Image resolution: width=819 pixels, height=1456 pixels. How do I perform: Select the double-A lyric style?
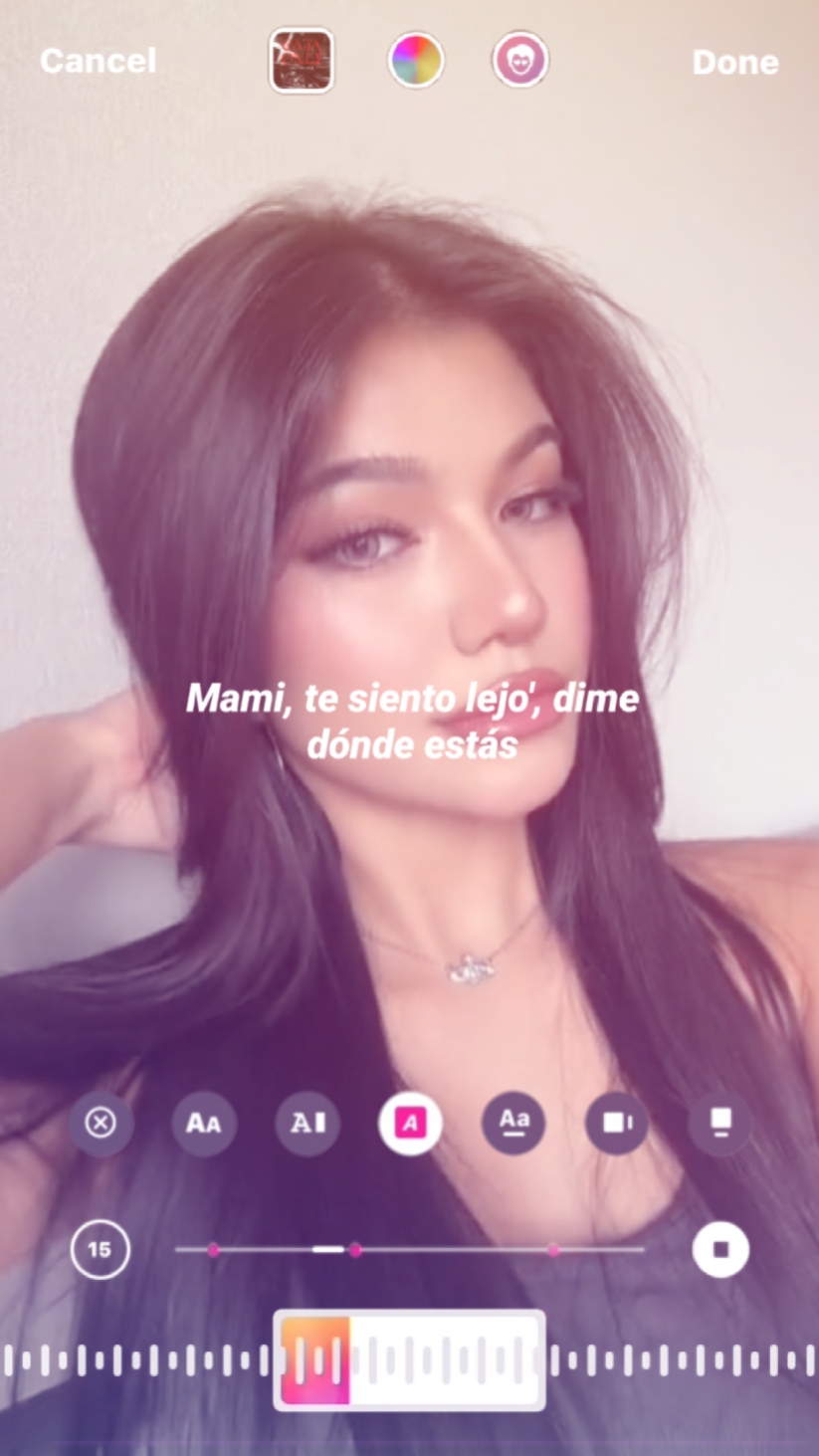coord(204,1124)
